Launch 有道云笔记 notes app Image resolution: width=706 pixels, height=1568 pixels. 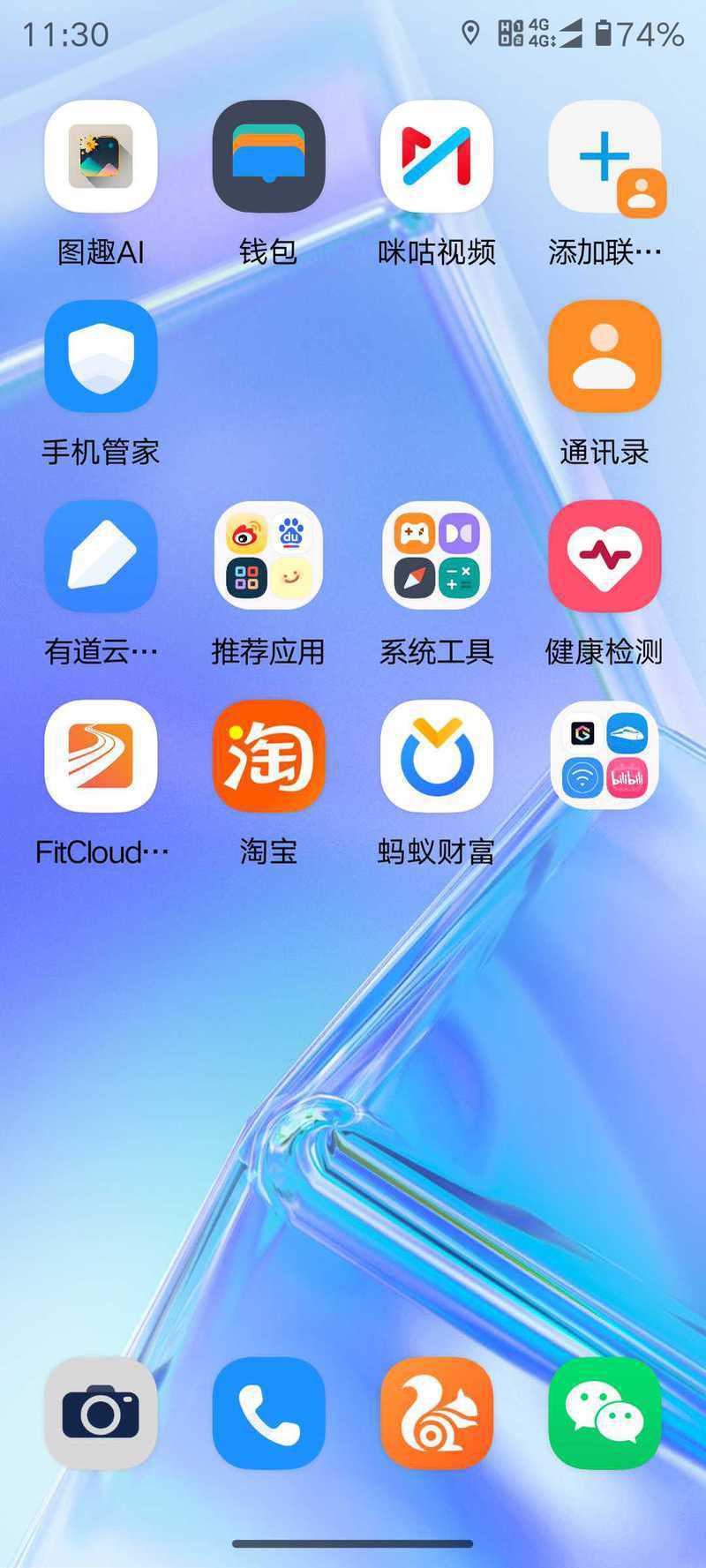pyautogui.click(x=101, y=556)
